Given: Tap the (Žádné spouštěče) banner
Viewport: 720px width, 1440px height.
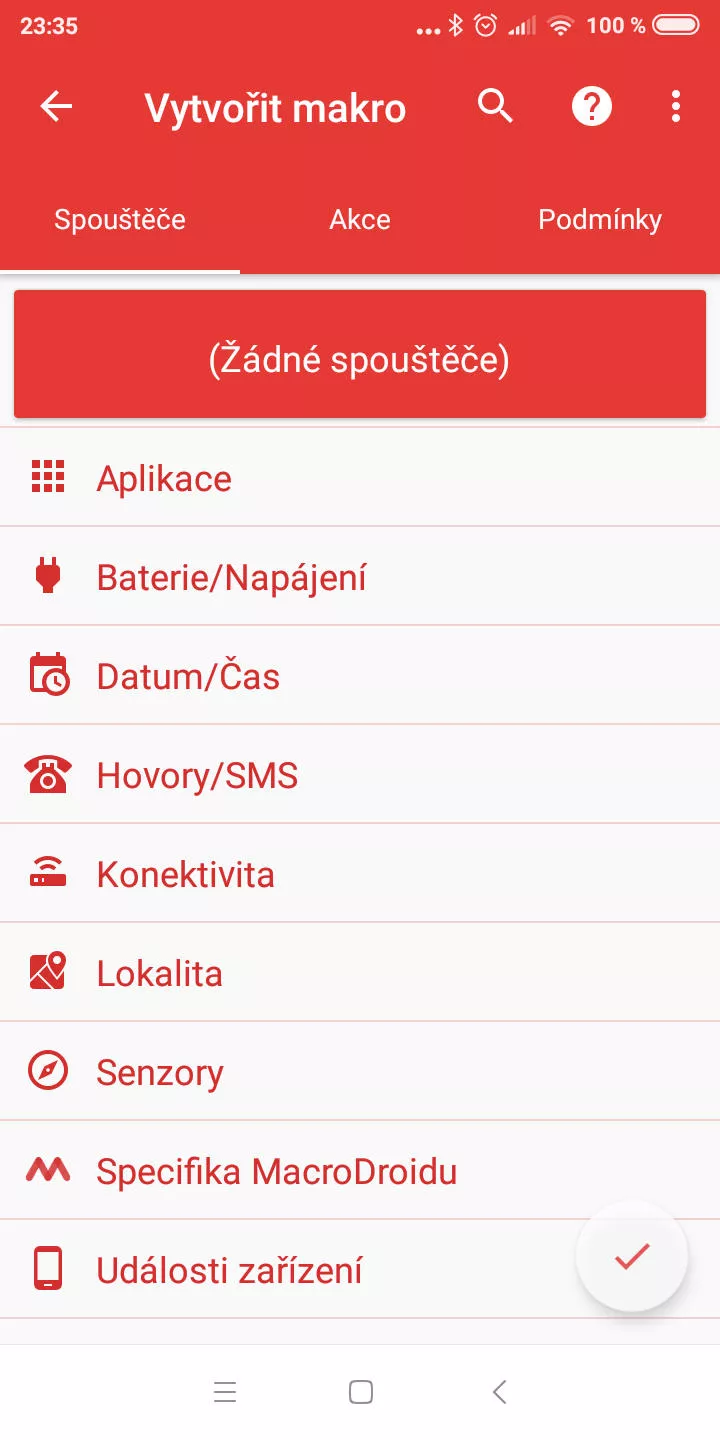Looking at the screenshot, I should 360,355.
